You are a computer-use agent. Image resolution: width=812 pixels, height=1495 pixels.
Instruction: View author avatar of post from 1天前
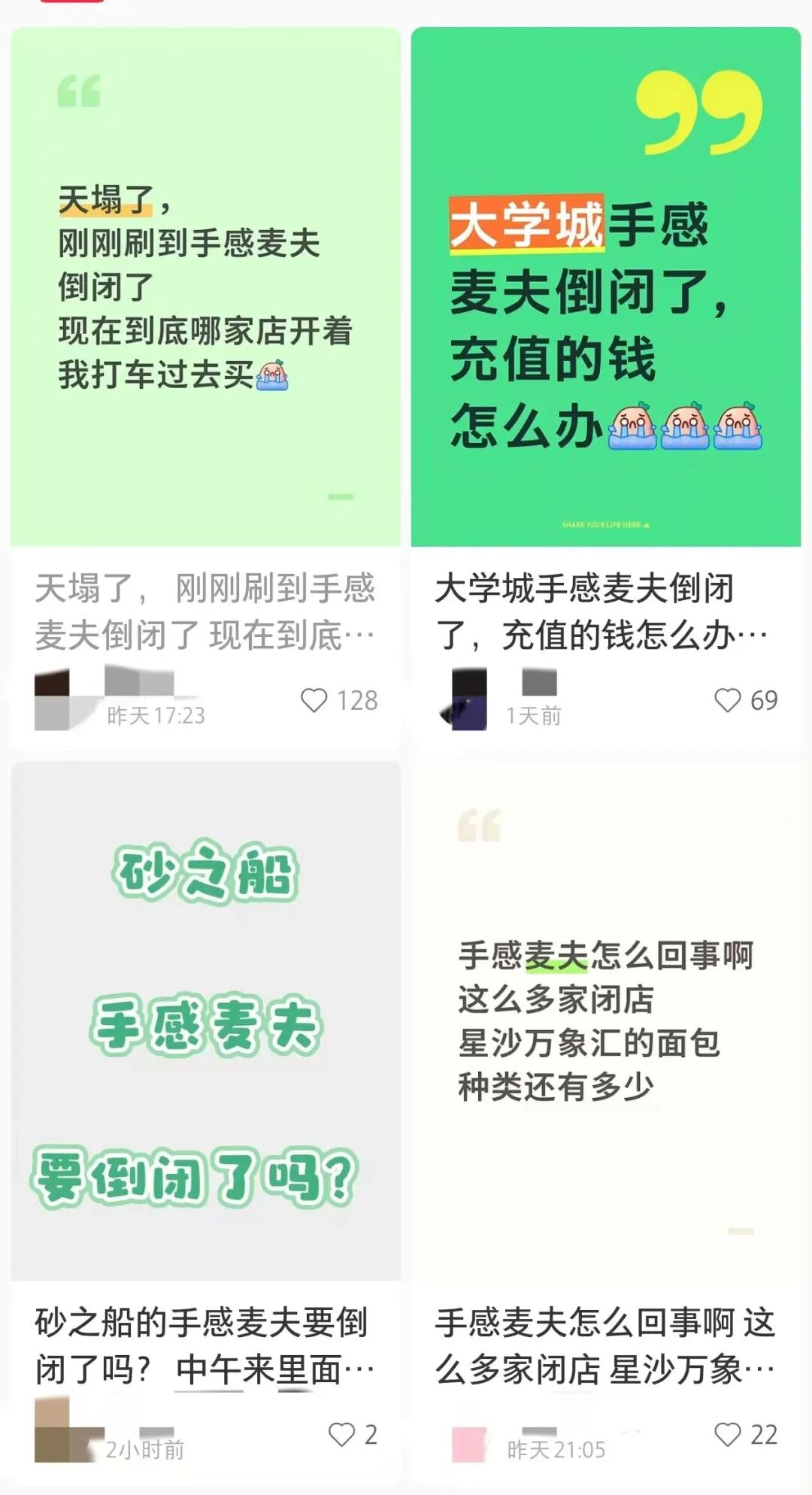click(468, 699)
